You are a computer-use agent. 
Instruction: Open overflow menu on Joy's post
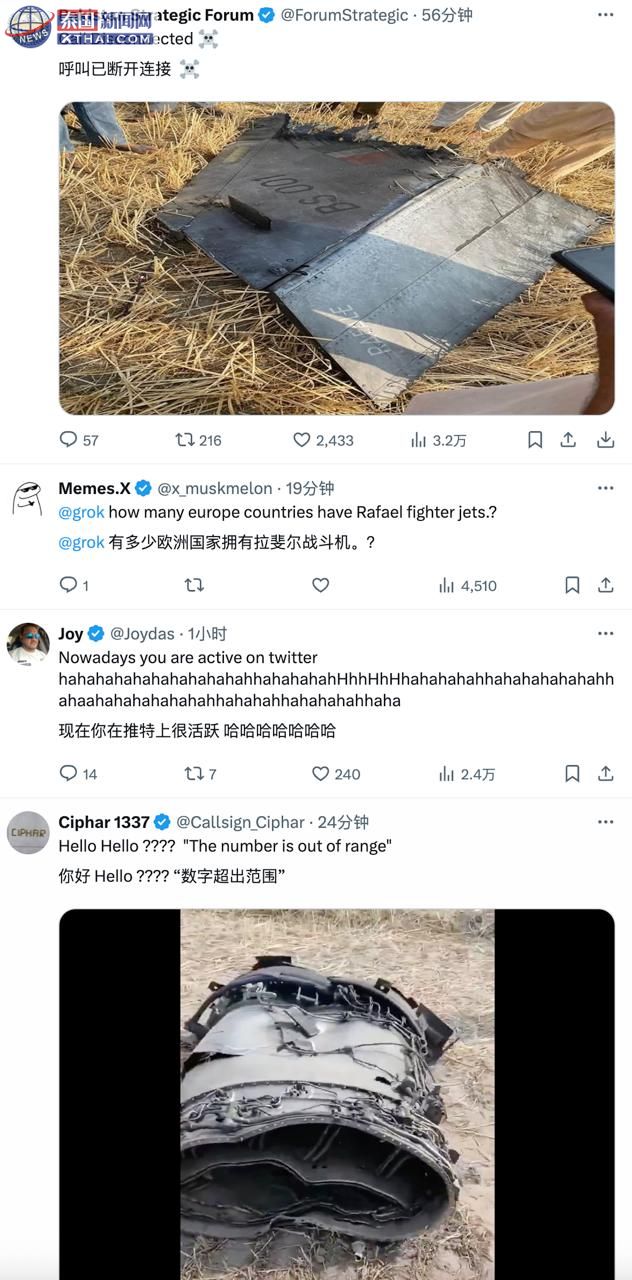coord(605,633)
